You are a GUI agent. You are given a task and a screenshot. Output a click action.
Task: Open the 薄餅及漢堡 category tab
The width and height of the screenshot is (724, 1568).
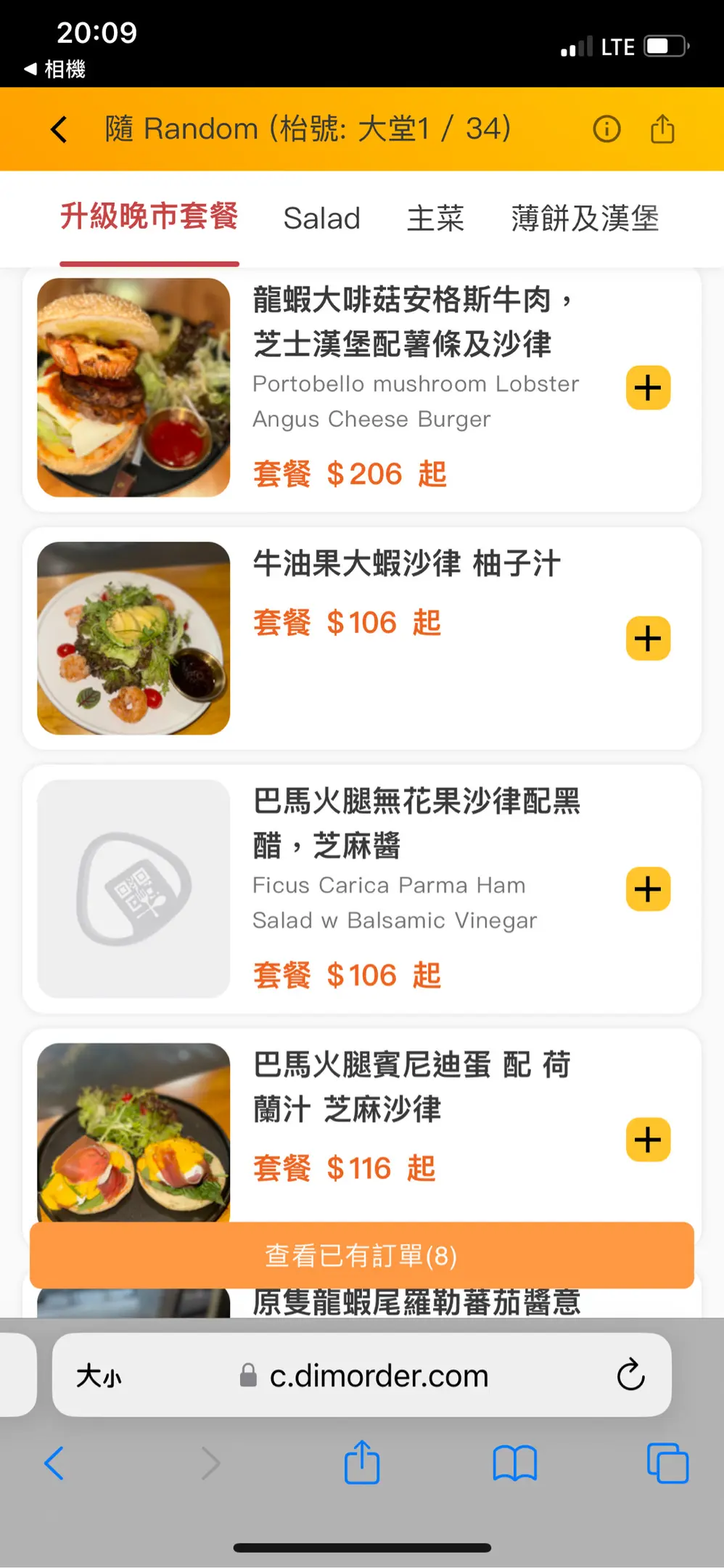585,219
